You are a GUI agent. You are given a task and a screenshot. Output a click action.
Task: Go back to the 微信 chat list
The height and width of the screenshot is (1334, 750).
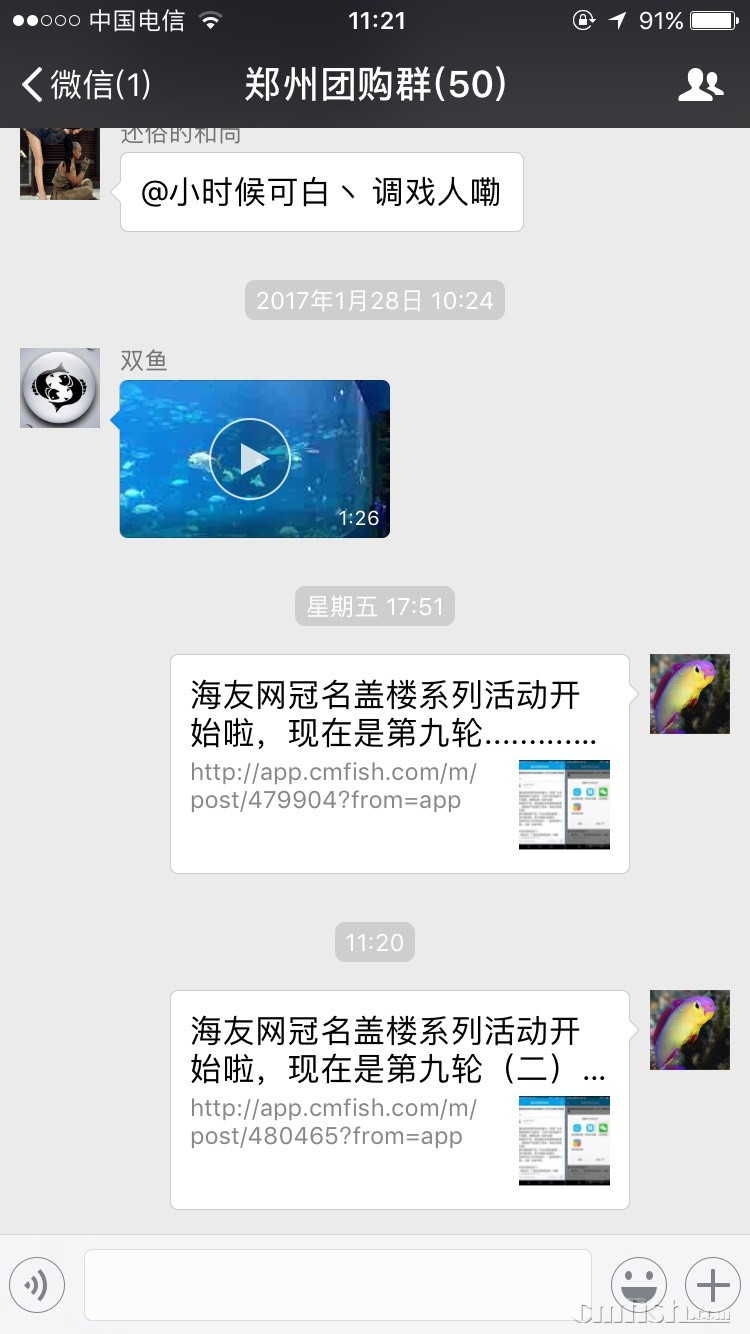pyautogui.click(x=85, y=85)
